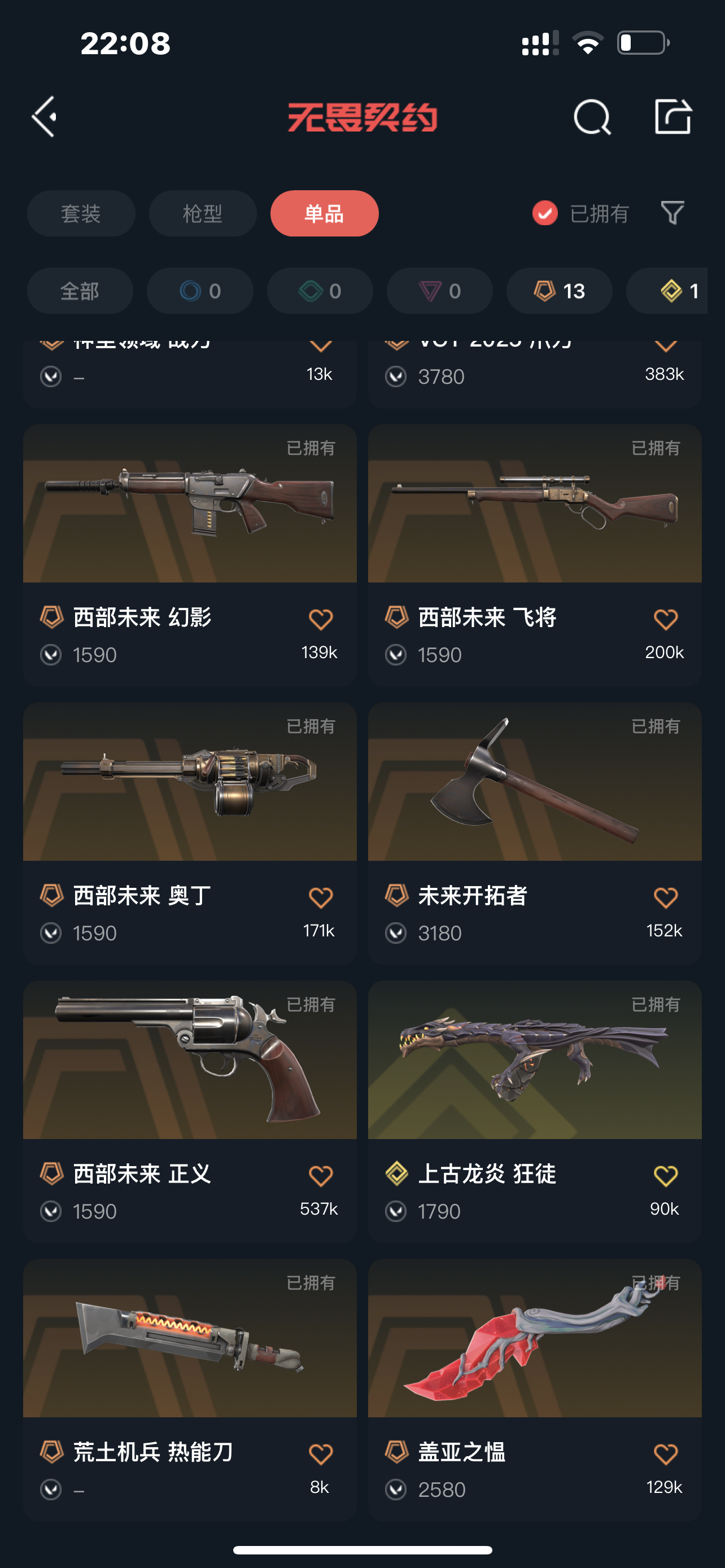Image resolution: width=725 pixels, height=1568 pixels.
Task: Like the 西部未来 奥丁 skin
Action: point(320,897)
